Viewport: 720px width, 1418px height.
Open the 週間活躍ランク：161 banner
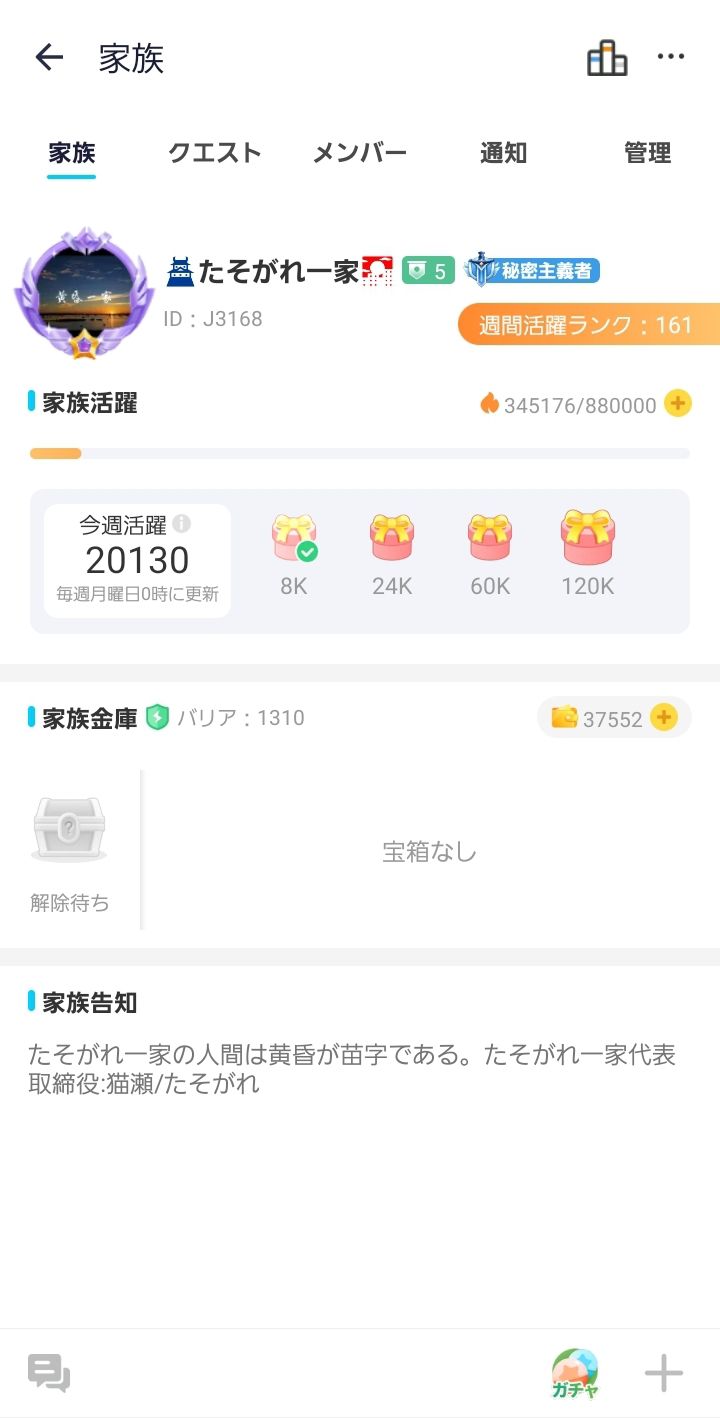click(x=588, y=325)
